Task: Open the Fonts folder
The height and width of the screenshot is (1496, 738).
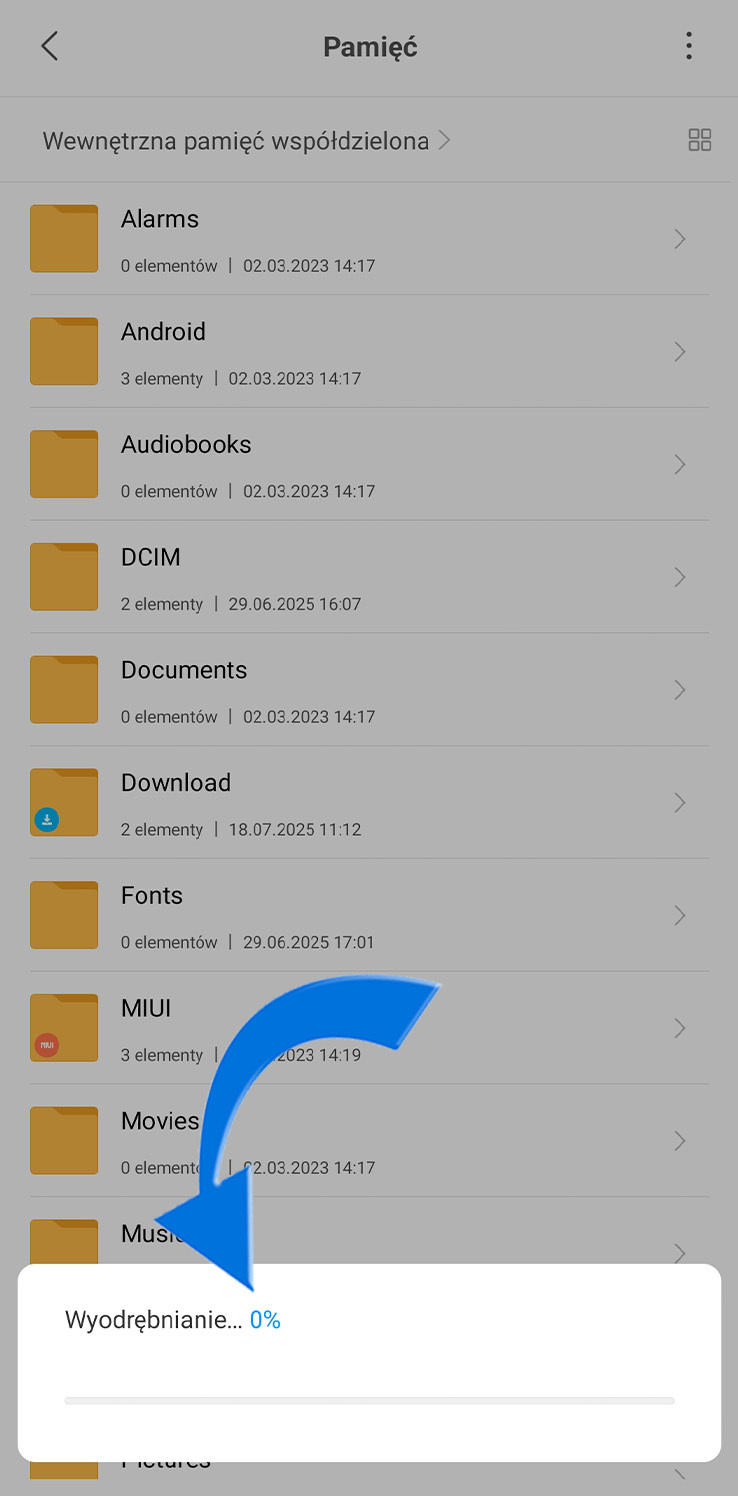Action: click(369, 916)
